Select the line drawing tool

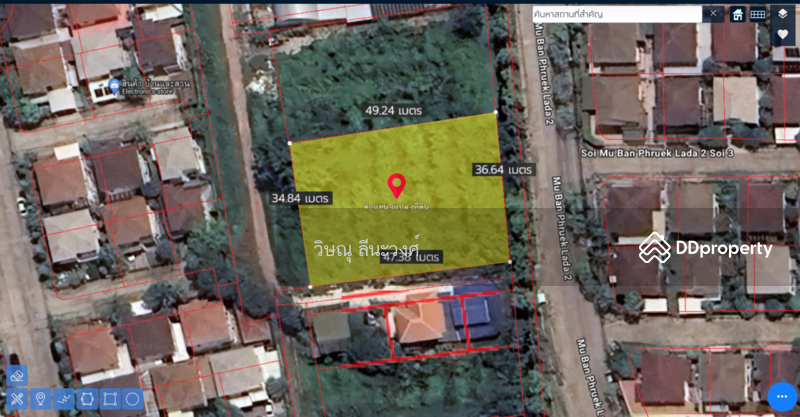coord(64,399)
